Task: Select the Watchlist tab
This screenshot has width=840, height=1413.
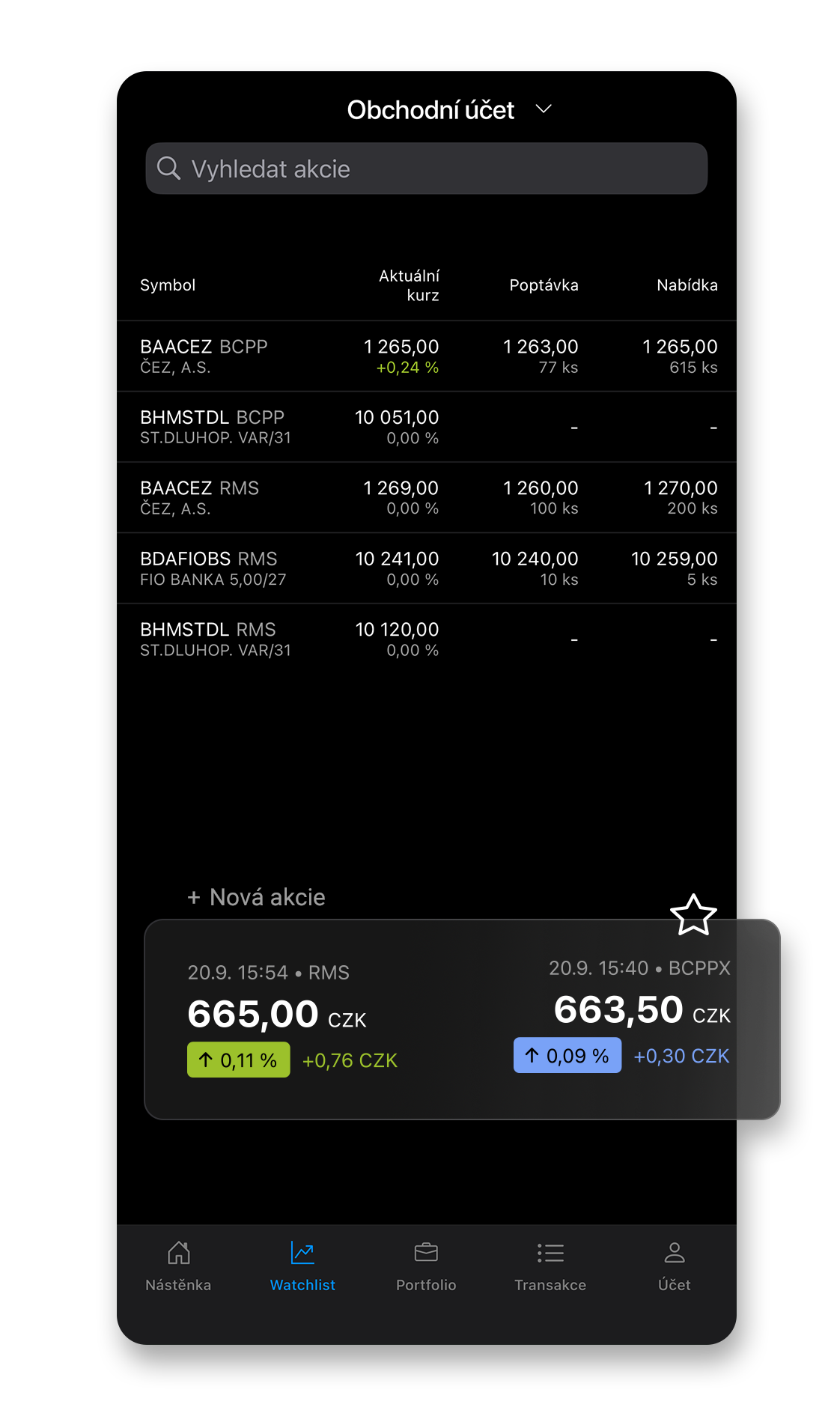Action: point(302,1265)
